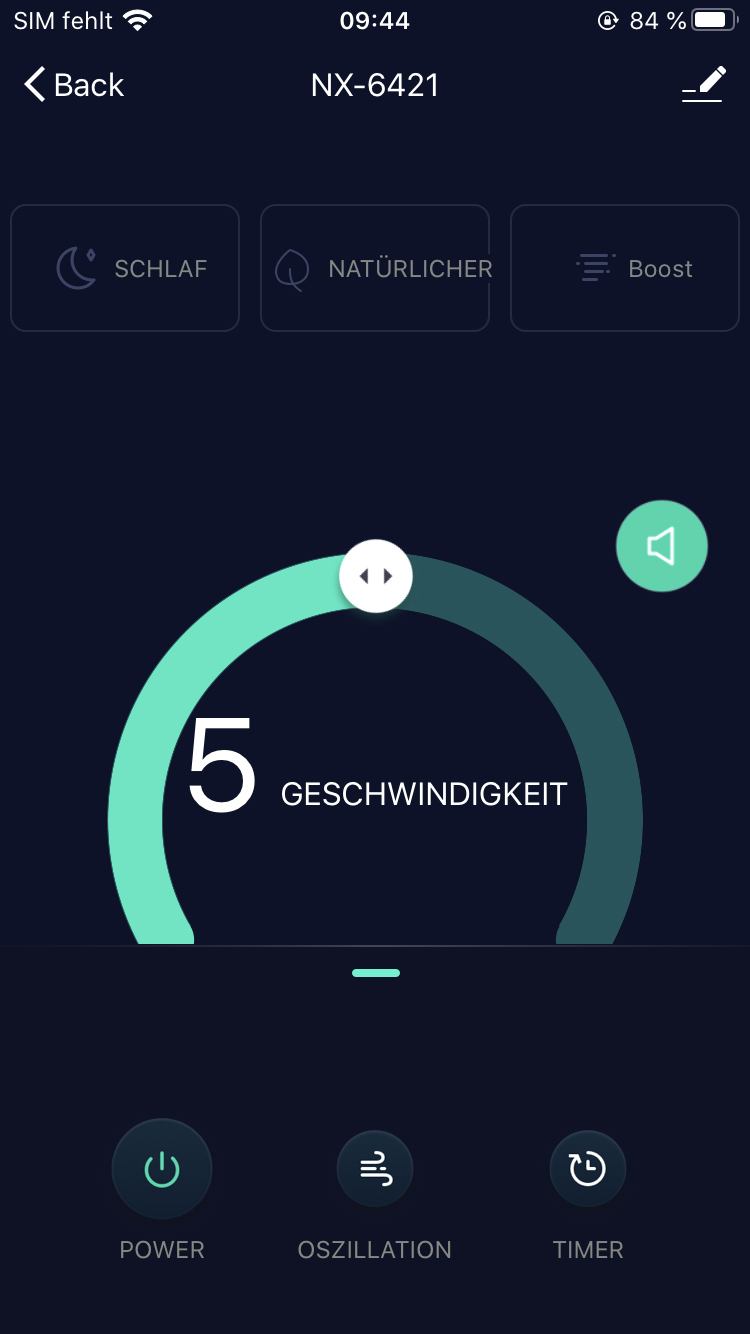Select the NATÜRLICHER wind mode
Screen dimensions: 750x1334
click(375, 268)
